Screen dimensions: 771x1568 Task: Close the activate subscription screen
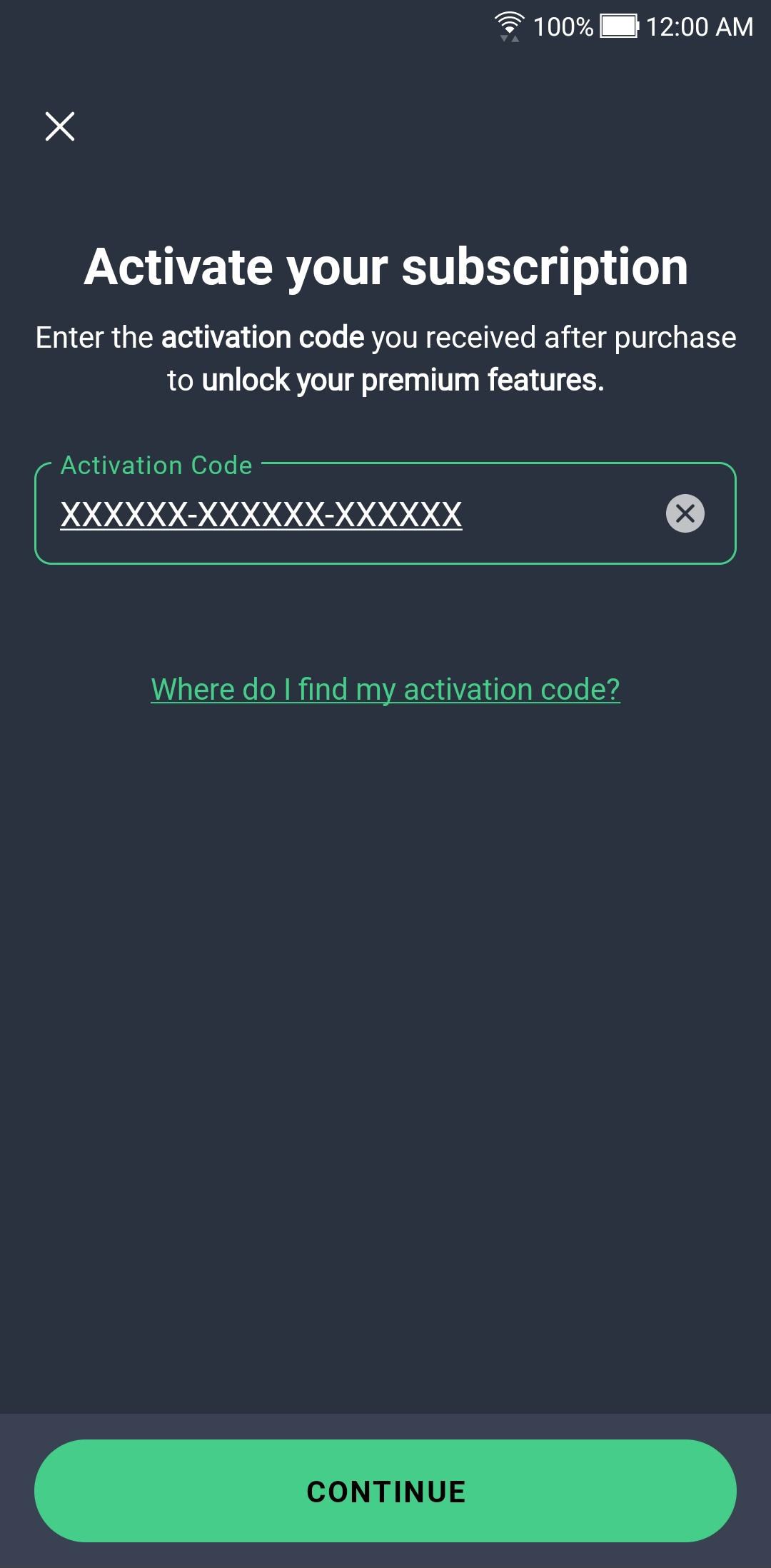click(60, 126)
